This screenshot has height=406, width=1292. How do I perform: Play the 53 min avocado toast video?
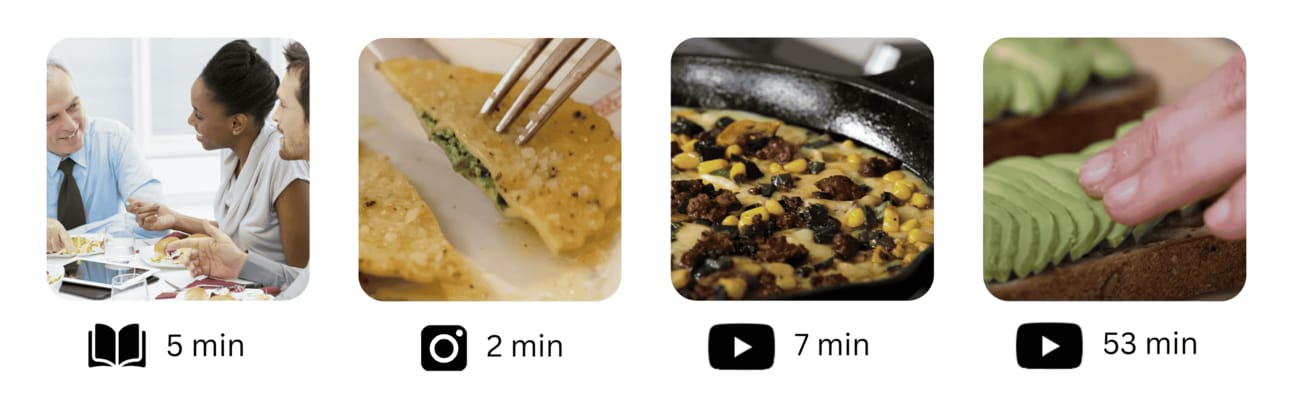click(x=1113, y=169)
